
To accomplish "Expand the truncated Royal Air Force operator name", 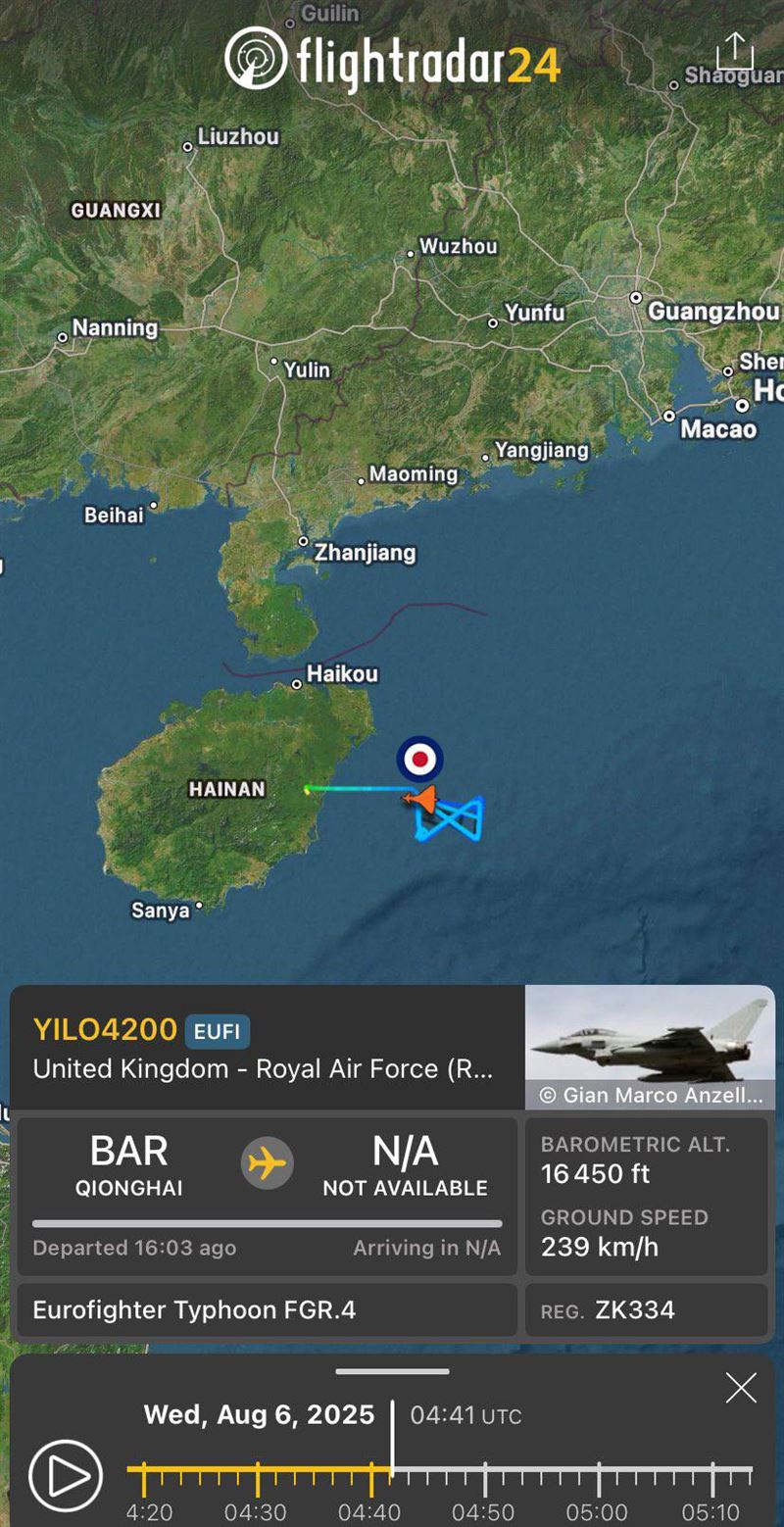I will point(266,1069).
